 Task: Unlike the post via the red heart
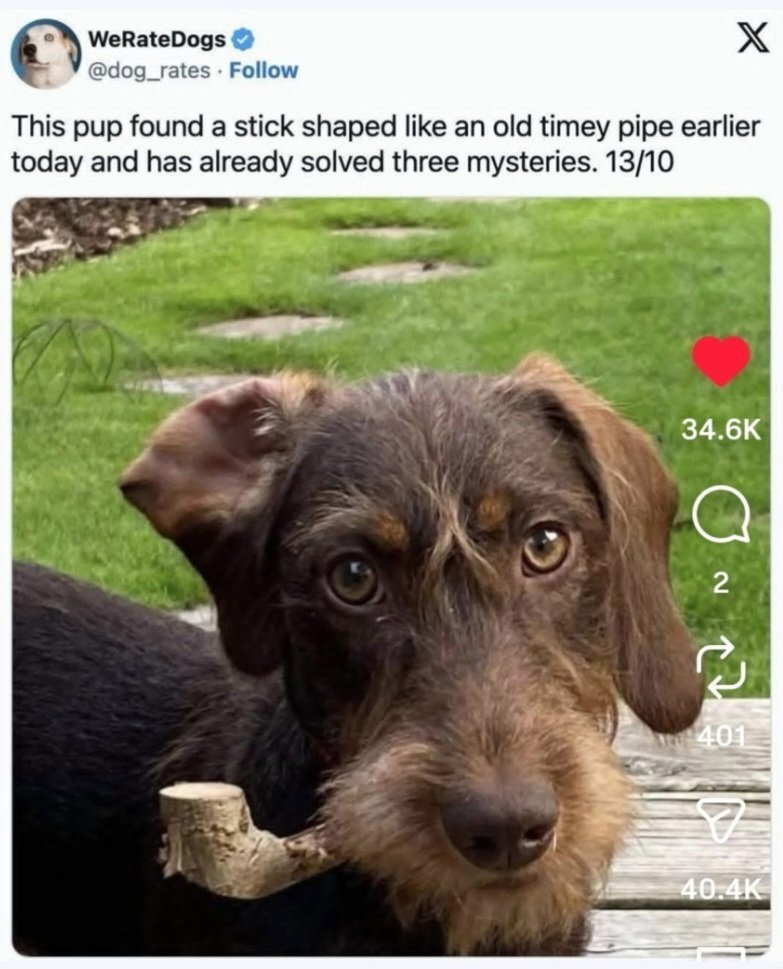click(721, 361)
